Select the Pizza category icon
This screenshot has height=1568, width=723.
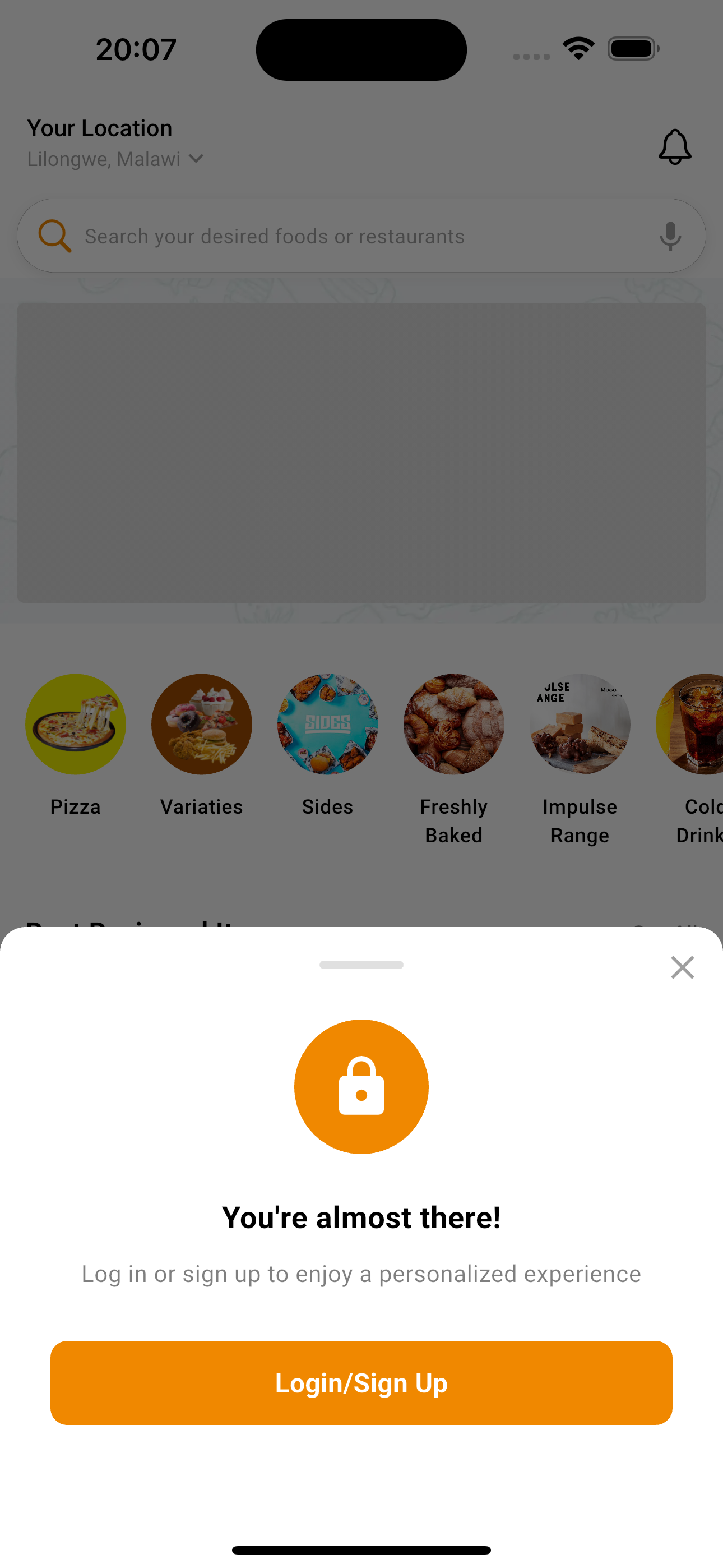(76, 725)
